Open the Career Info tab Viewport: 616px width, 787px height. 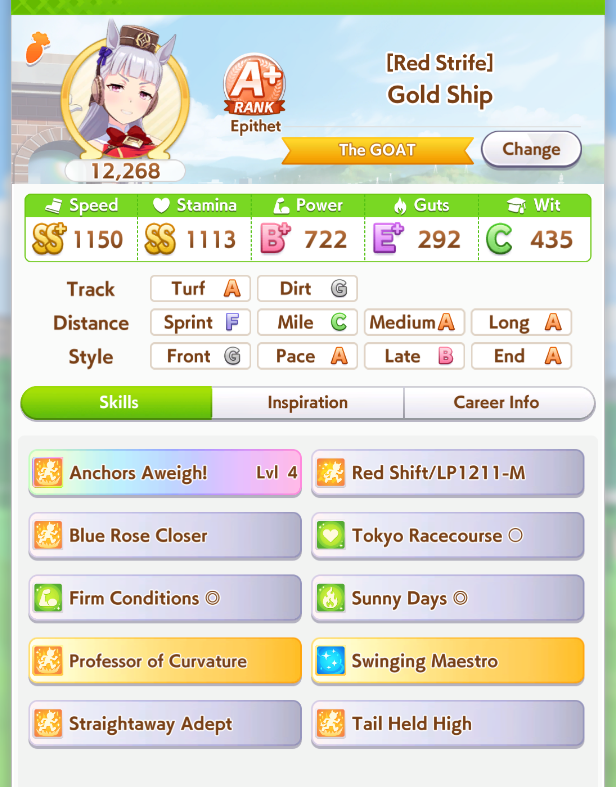497,403
